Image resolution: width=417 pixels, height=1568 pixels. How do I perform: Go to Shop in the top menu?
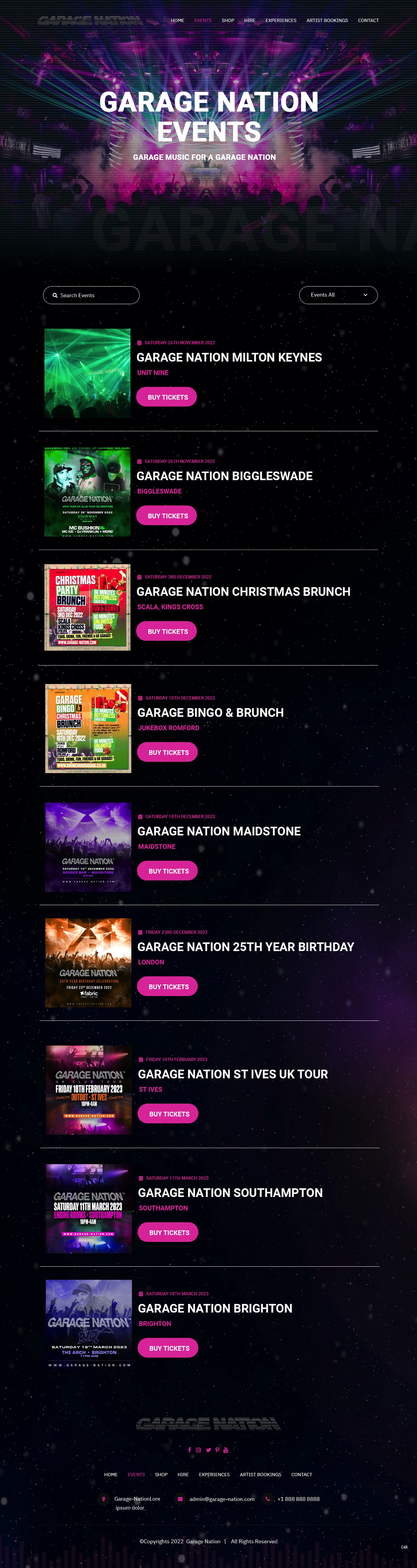click(x=228, y=21)
